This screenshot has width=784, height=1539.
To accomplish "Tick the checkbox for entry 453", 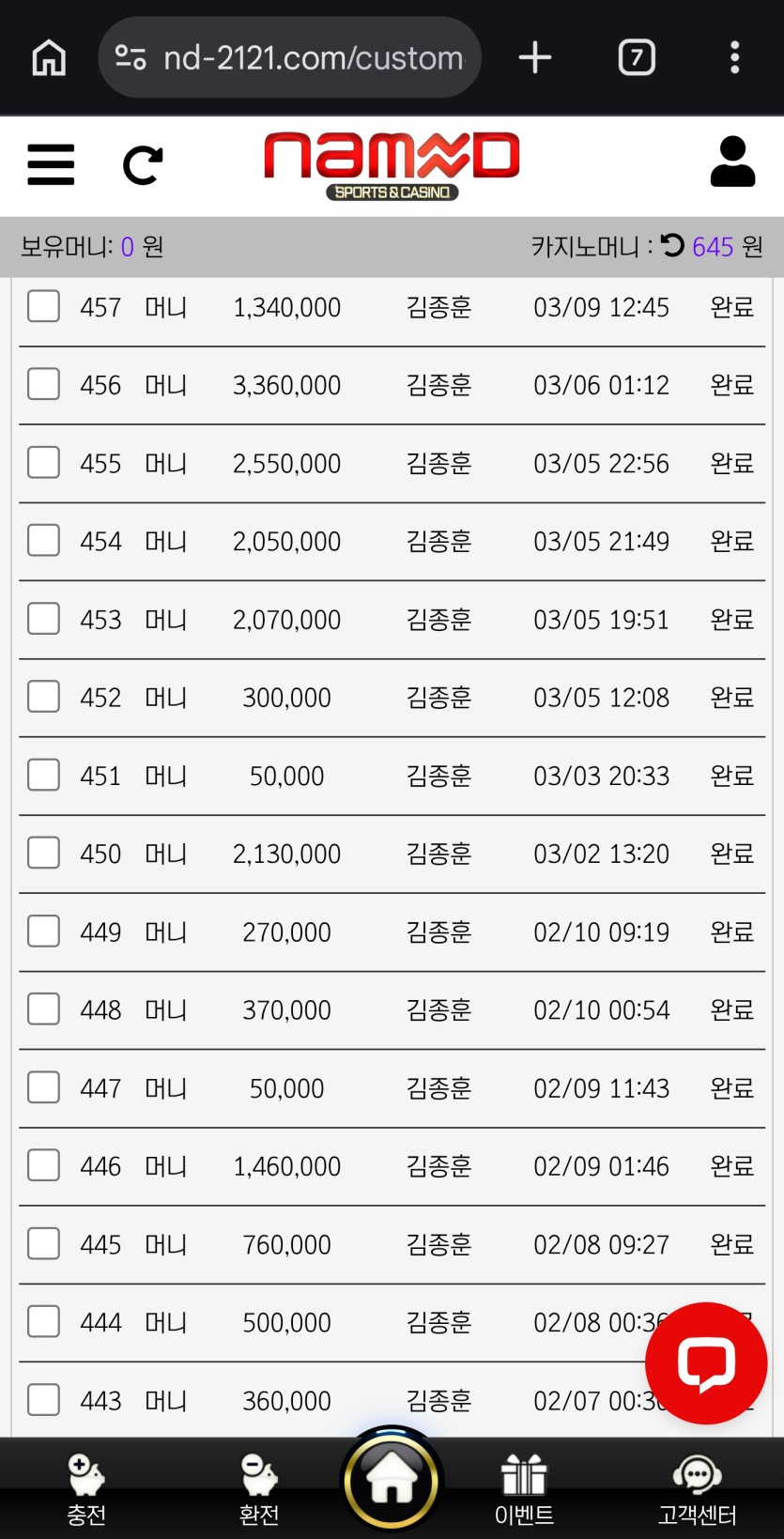I will (x=43, y=619).
